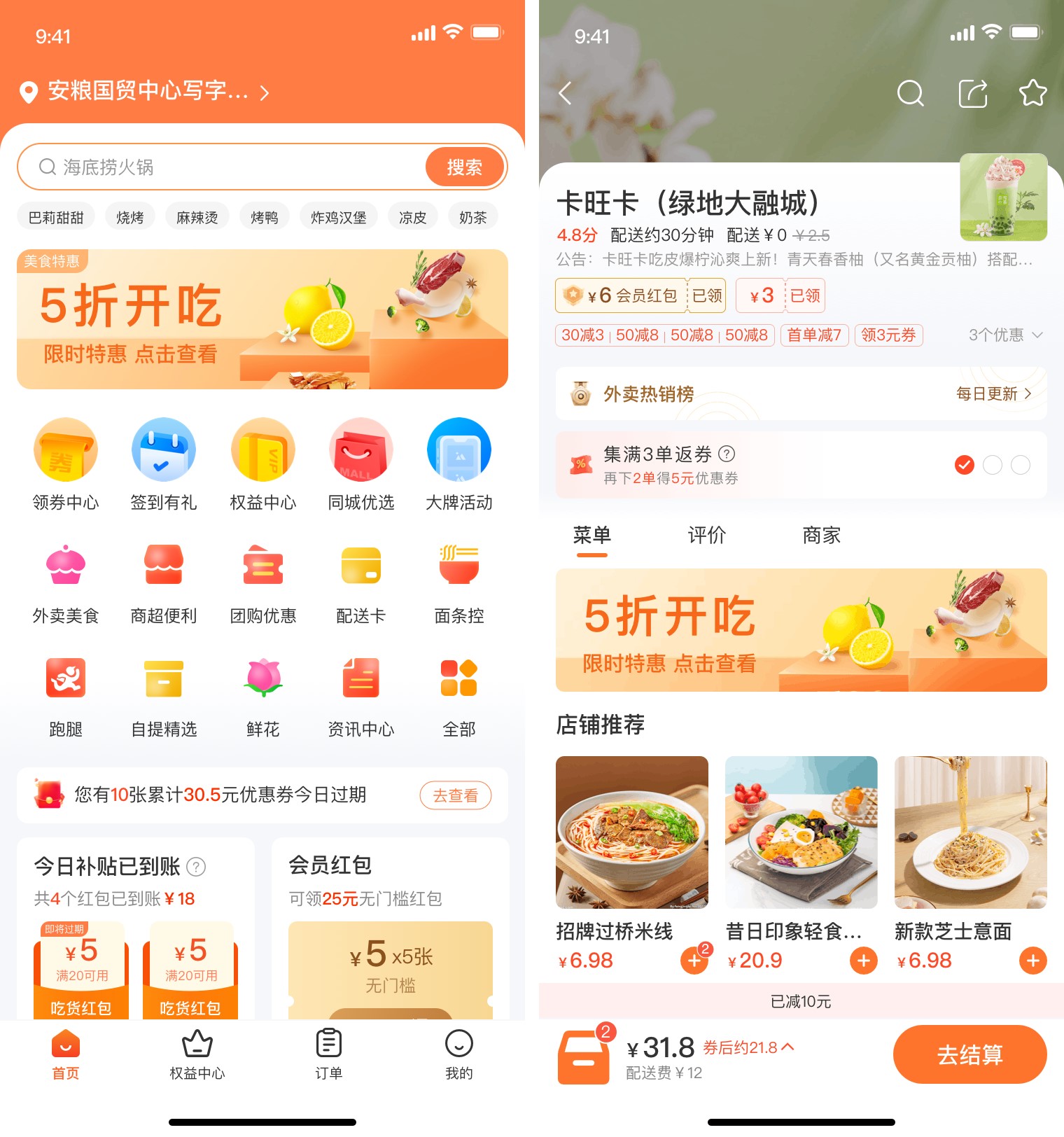Open the 外卖美食 category
This screenshot has height=1137, width=1064.
click(x=66, y=583)
